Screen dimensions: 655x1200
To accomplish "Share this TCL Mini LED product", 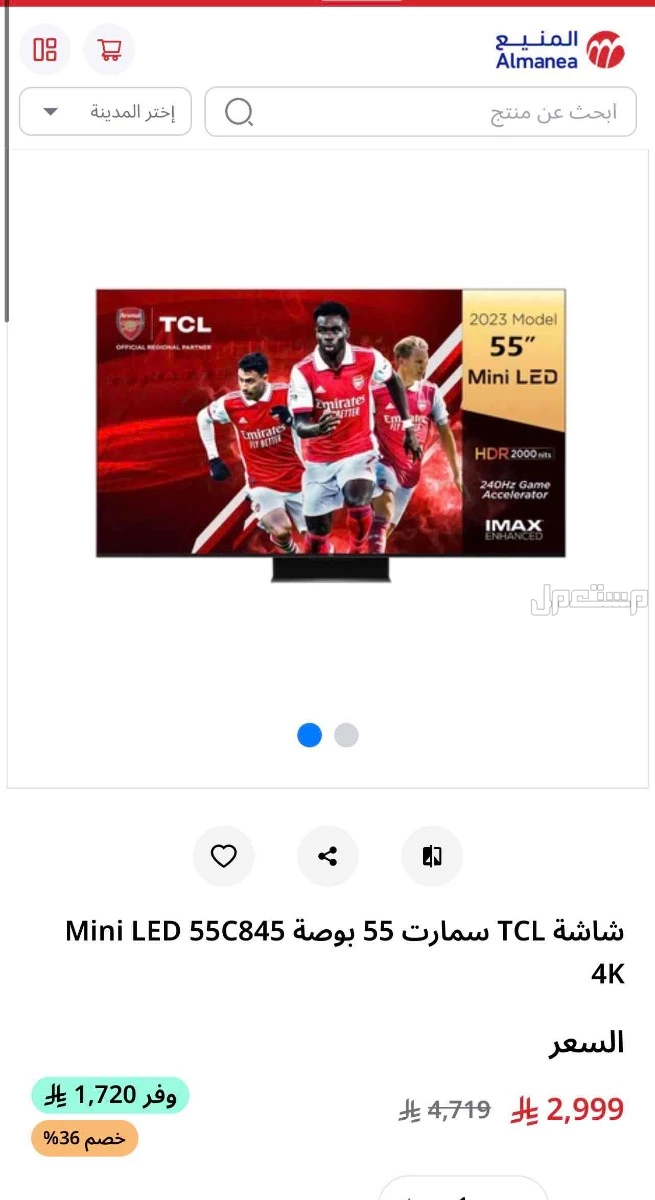I will (327, 856).
